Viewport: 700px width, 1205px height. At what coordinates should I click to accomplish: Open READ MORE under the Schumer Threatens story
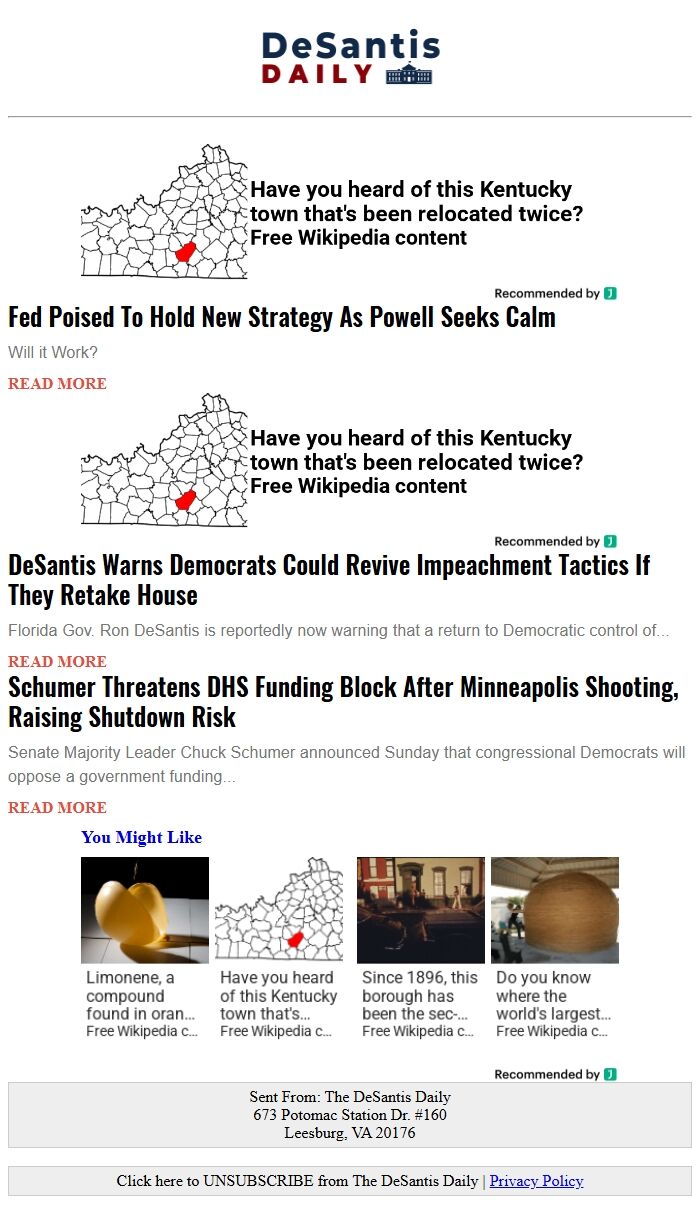(x=57, y=808)
